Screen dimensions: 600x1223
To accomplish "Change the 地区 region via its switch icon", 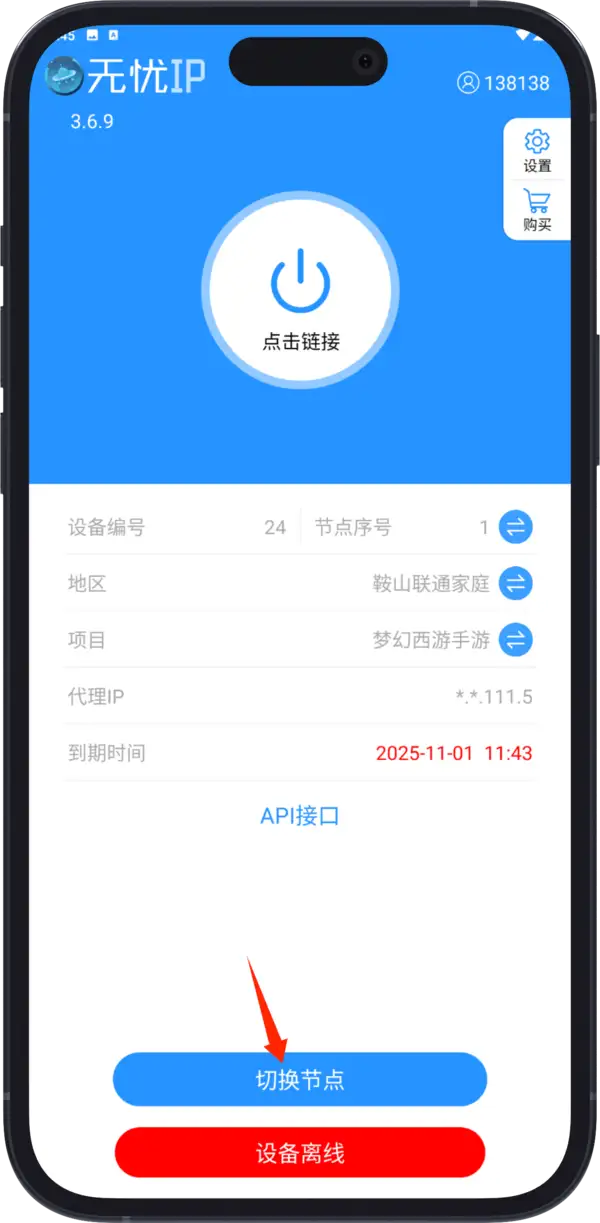I will [x=516, y=583].
